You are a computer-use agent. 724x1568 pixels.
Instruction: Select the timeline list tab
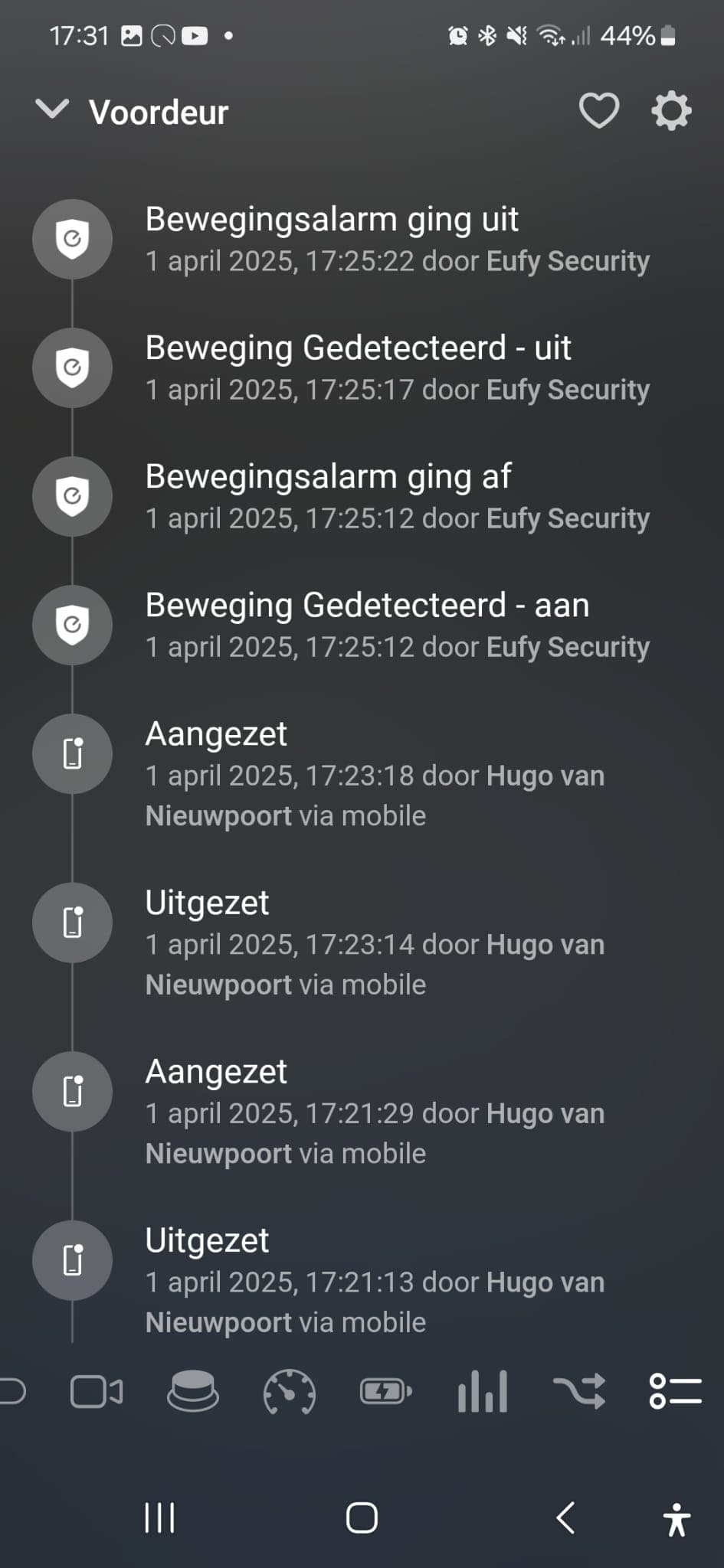(x=675, y=1392)
